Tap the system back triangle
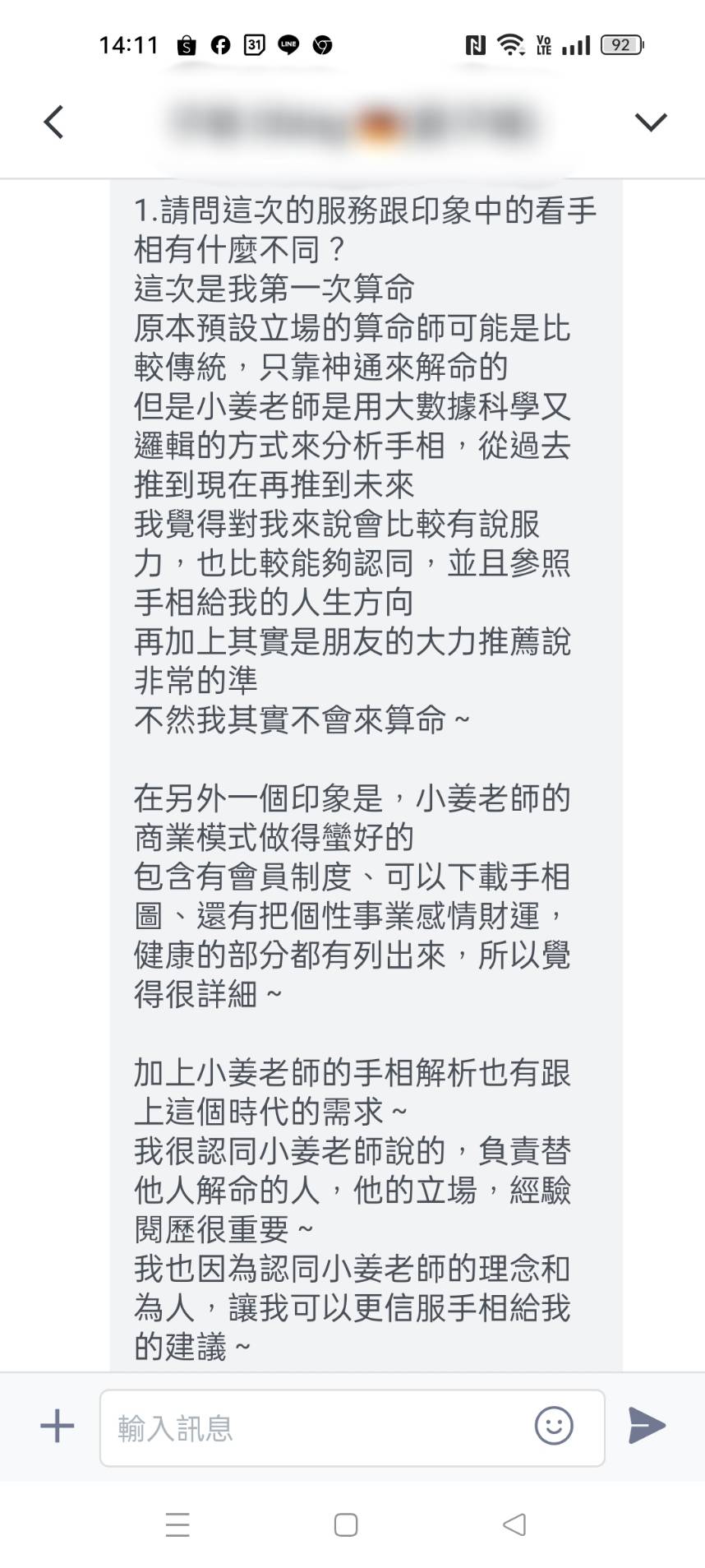 coord(514,1524)
